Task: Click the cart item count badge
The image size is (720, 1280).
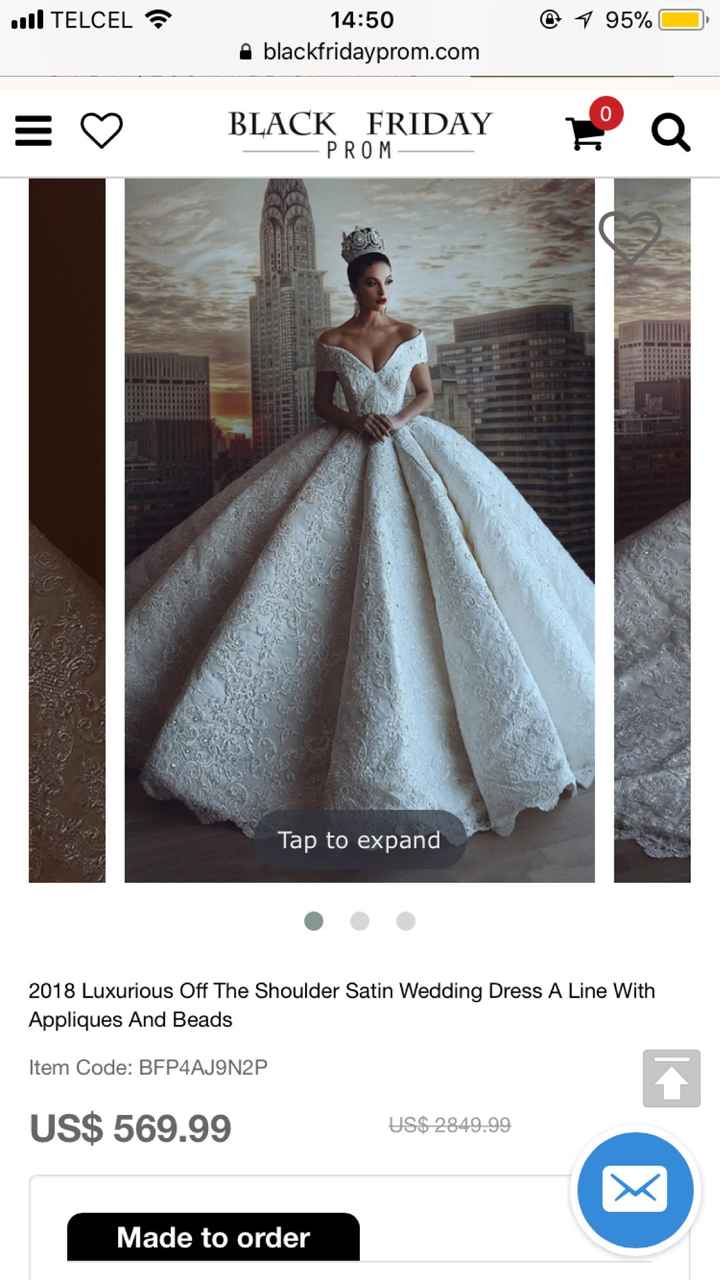Action: 605,114
